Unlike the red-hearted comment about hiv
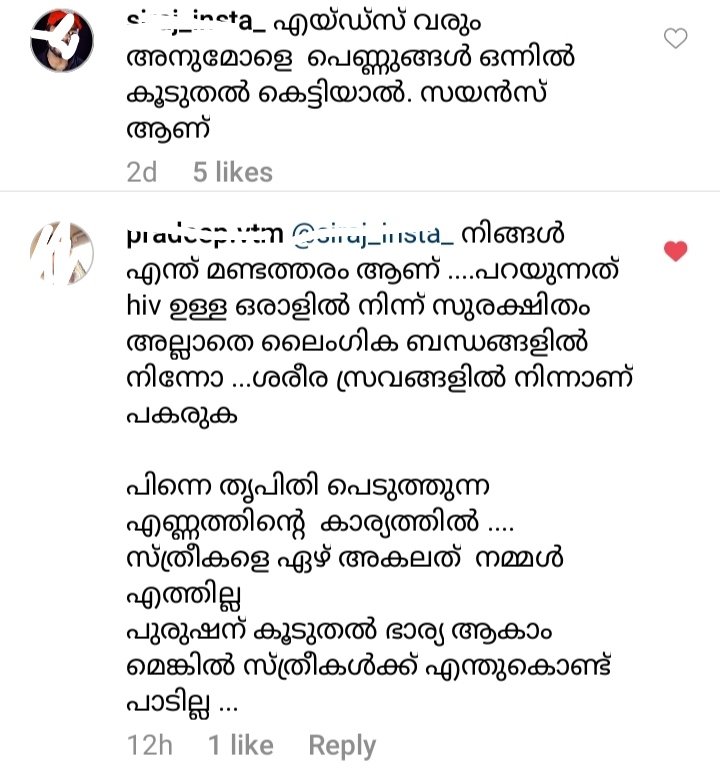This screenshot has height=768, width=720. pyautogui.click(x=676, y=252)
